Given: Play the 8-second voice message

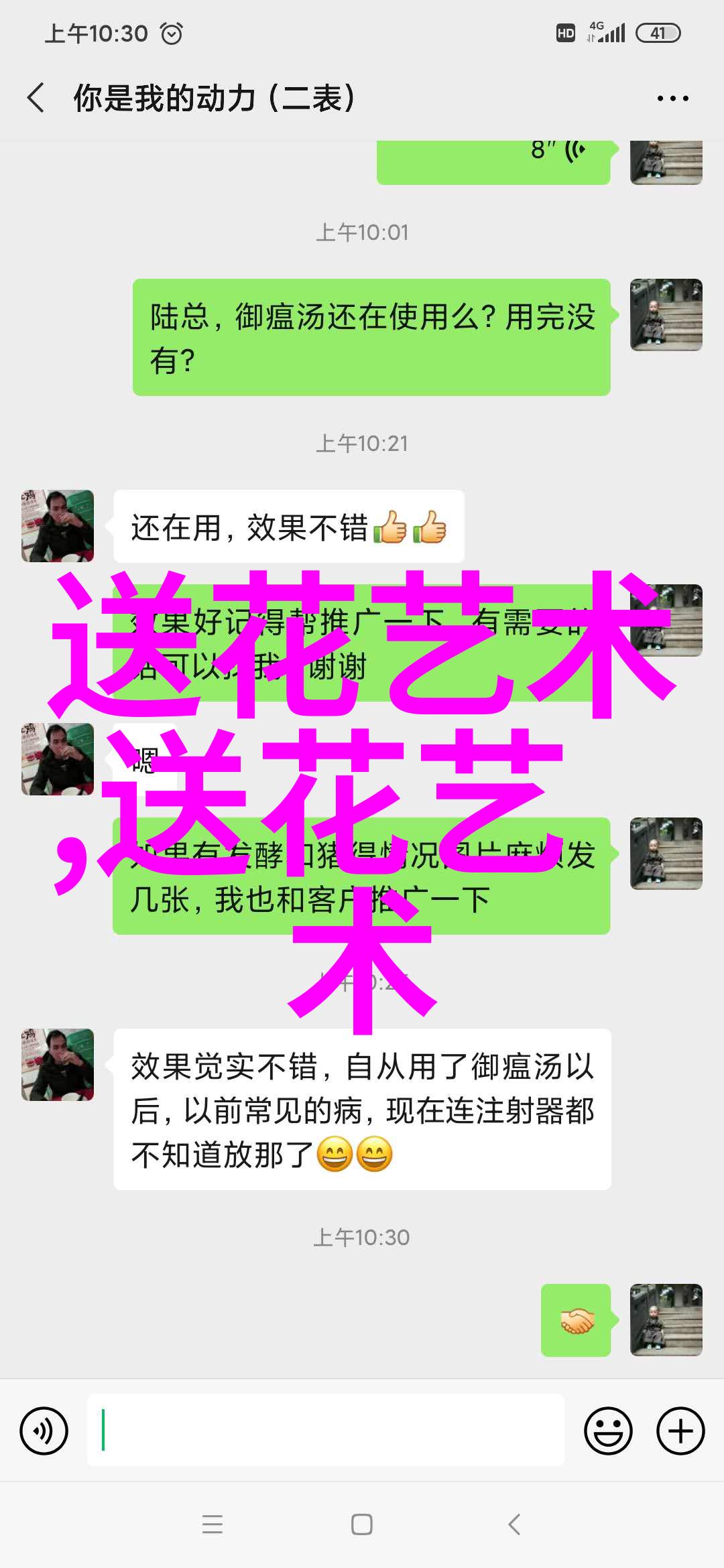Looking at the screenshot, I should (x=493, y=159).
